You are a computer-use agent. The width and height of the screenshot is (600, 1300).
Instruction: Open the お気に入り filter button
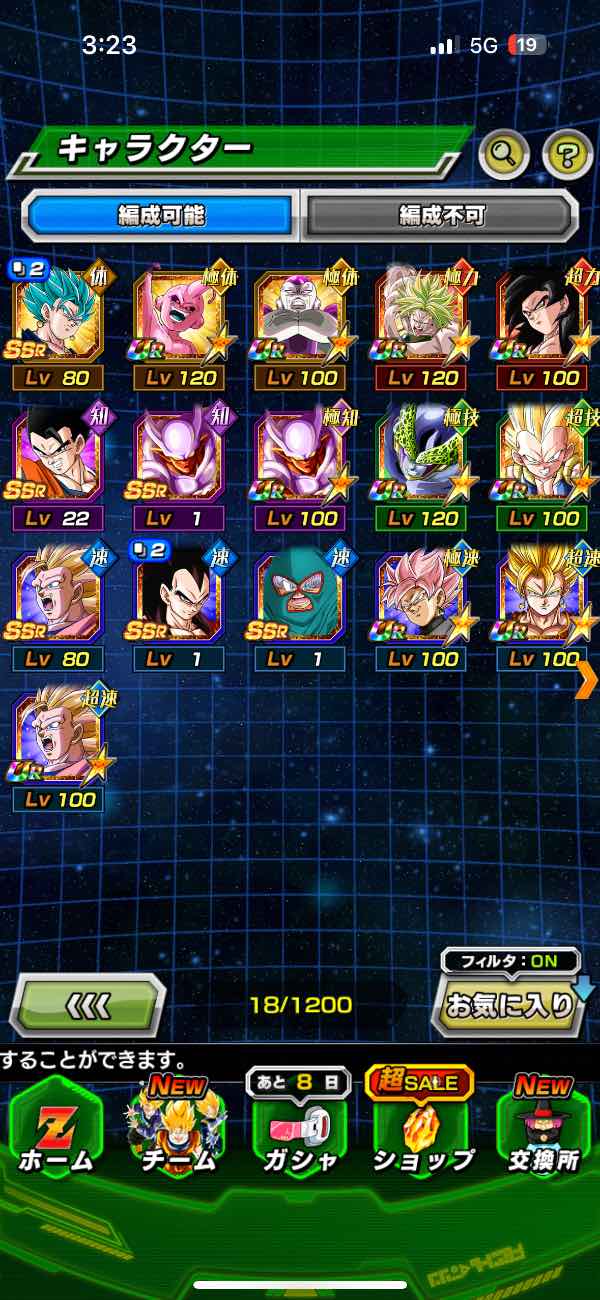point(510,1004)
